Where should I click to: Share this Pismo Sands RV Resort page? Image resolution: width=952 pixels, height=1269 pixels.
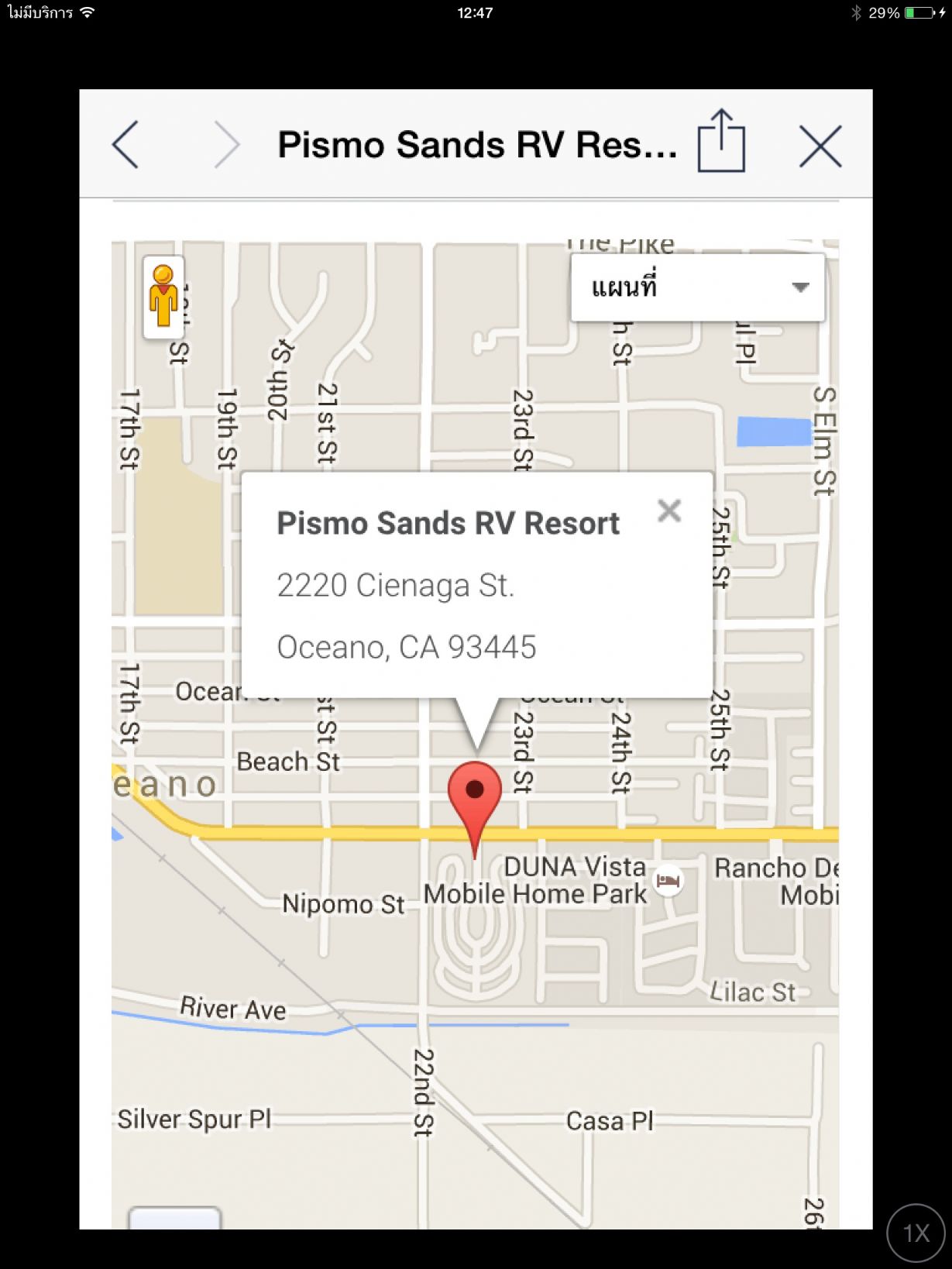(x=721, y=142)
